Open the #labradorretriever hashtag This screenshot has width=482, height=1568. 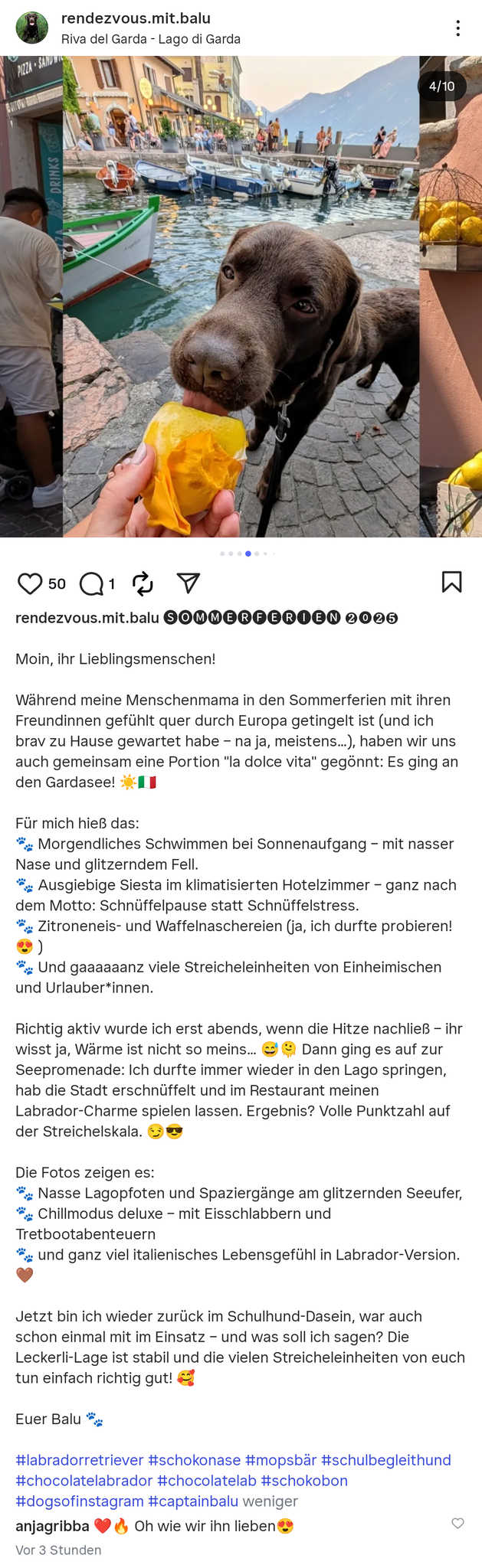coord(80,1460)
